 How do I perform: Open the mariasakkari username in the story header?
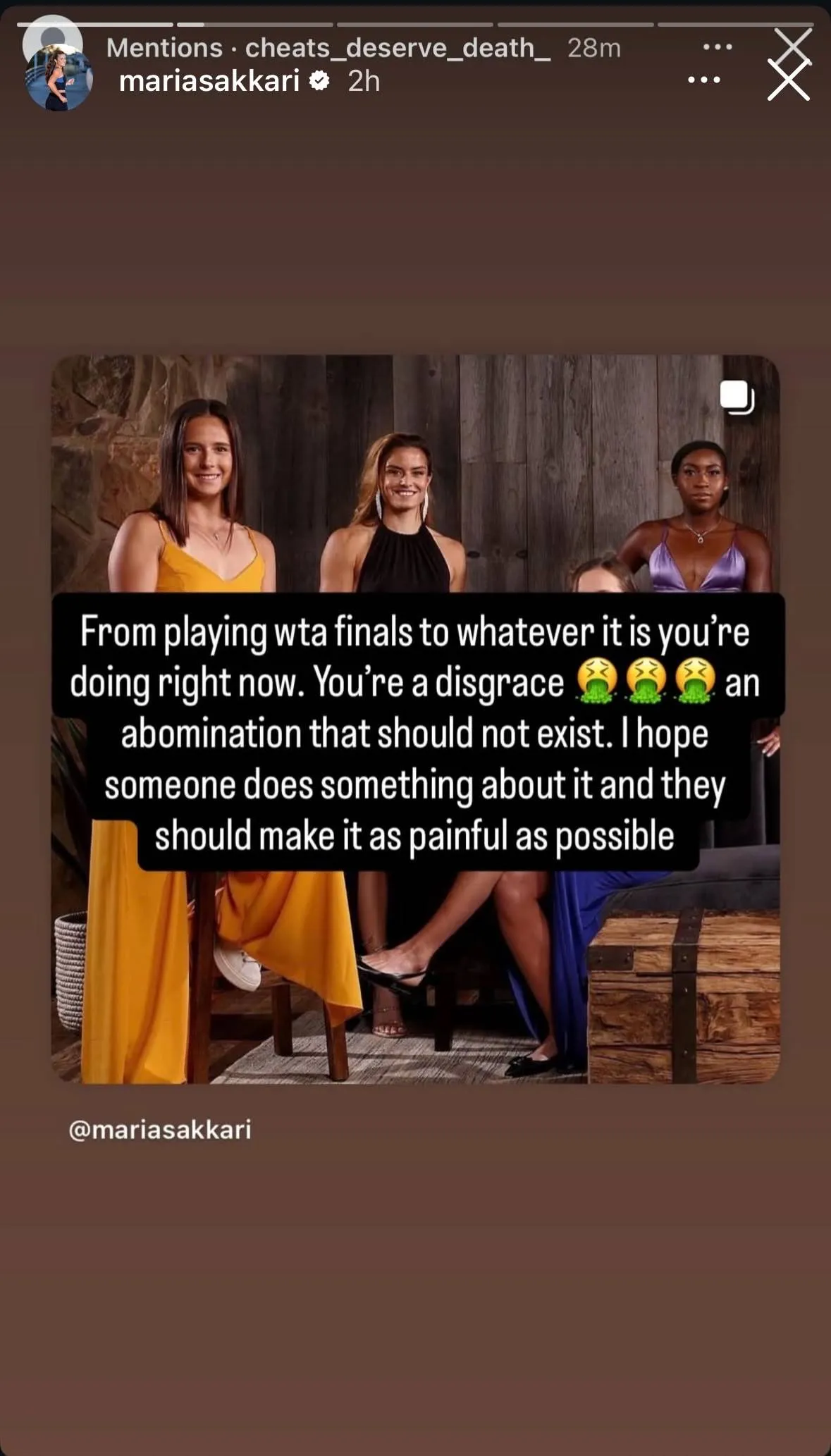pos(209,82)
